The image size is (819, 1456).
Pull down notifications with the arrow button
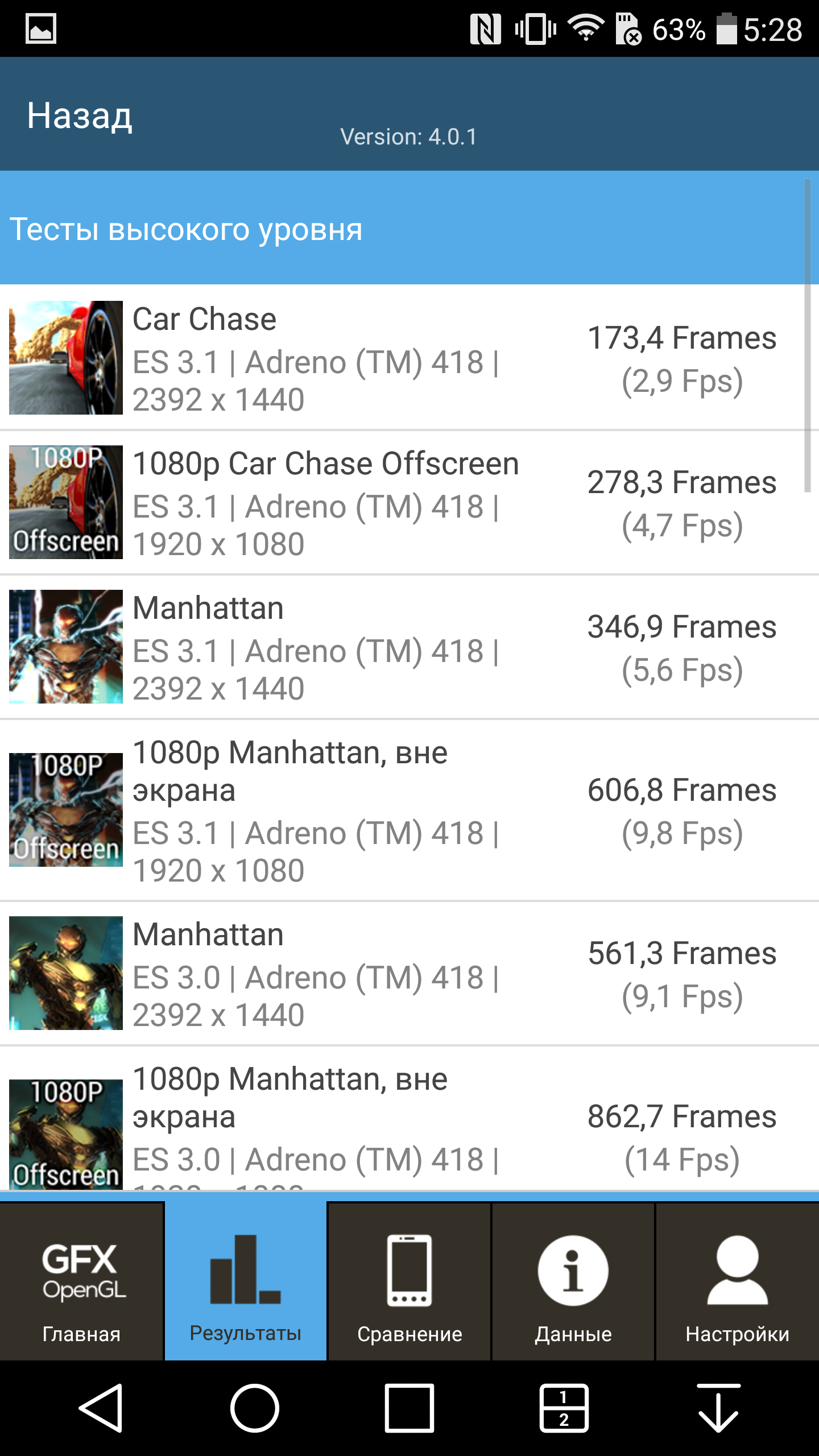pyautogui.click(x=719, y=1408)
